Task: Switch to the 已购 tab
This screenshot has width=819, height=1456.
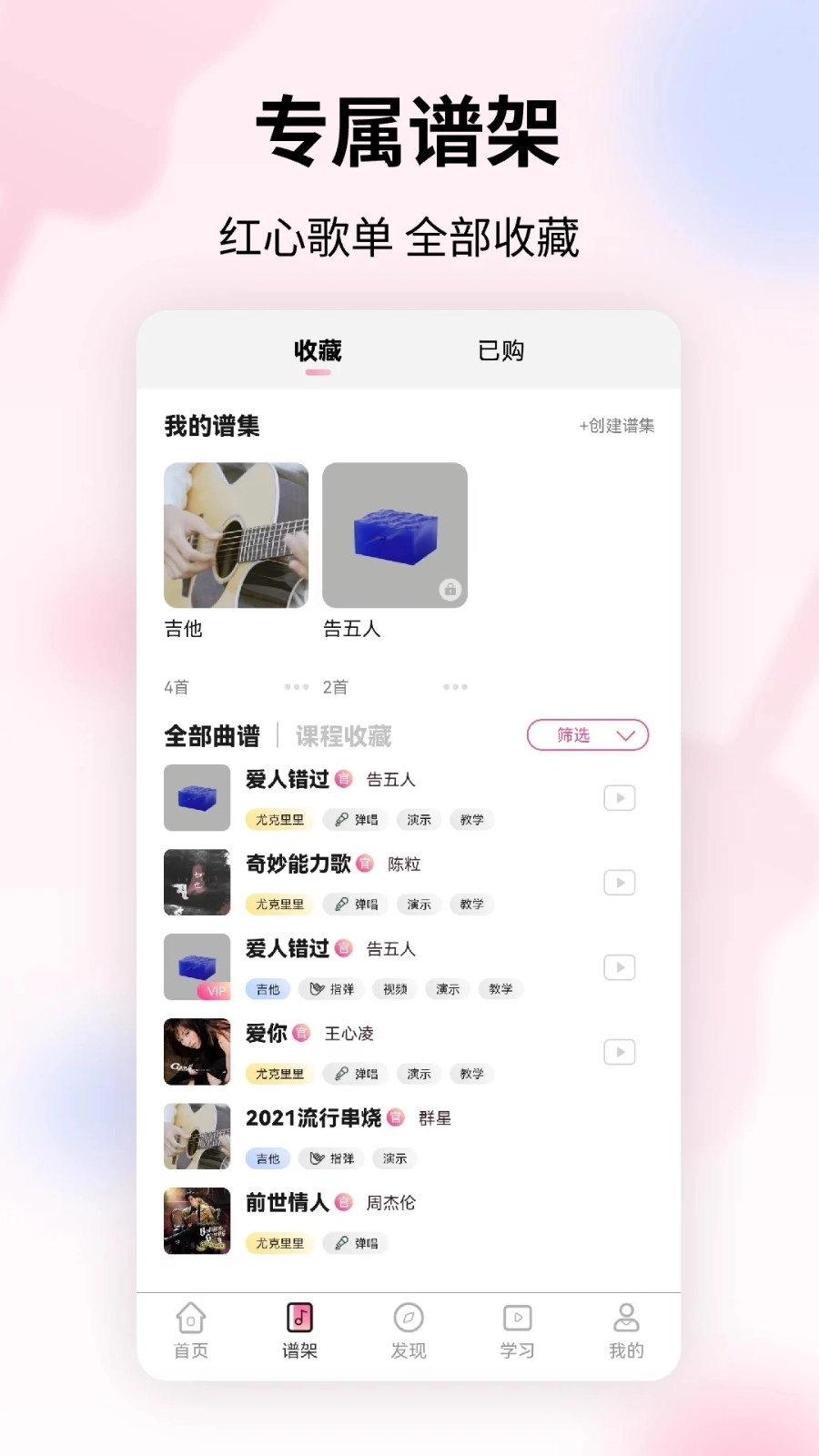Action: click(x=501, y=350)
